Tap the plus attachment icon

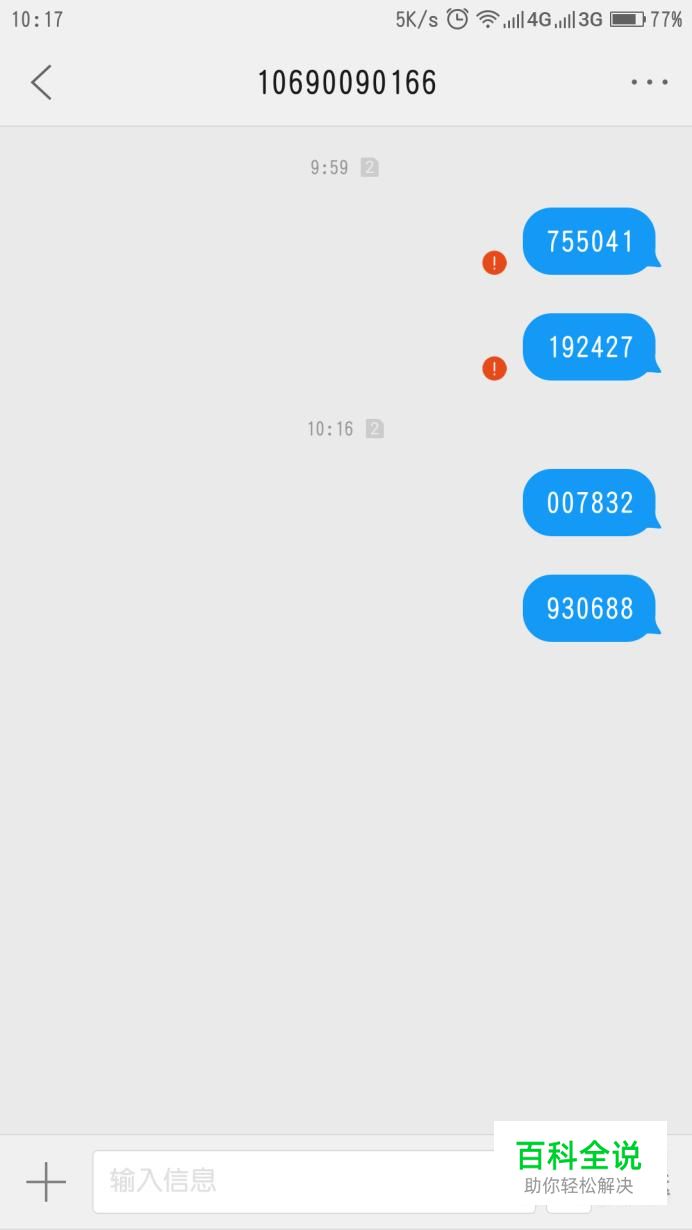[46, 1182]
